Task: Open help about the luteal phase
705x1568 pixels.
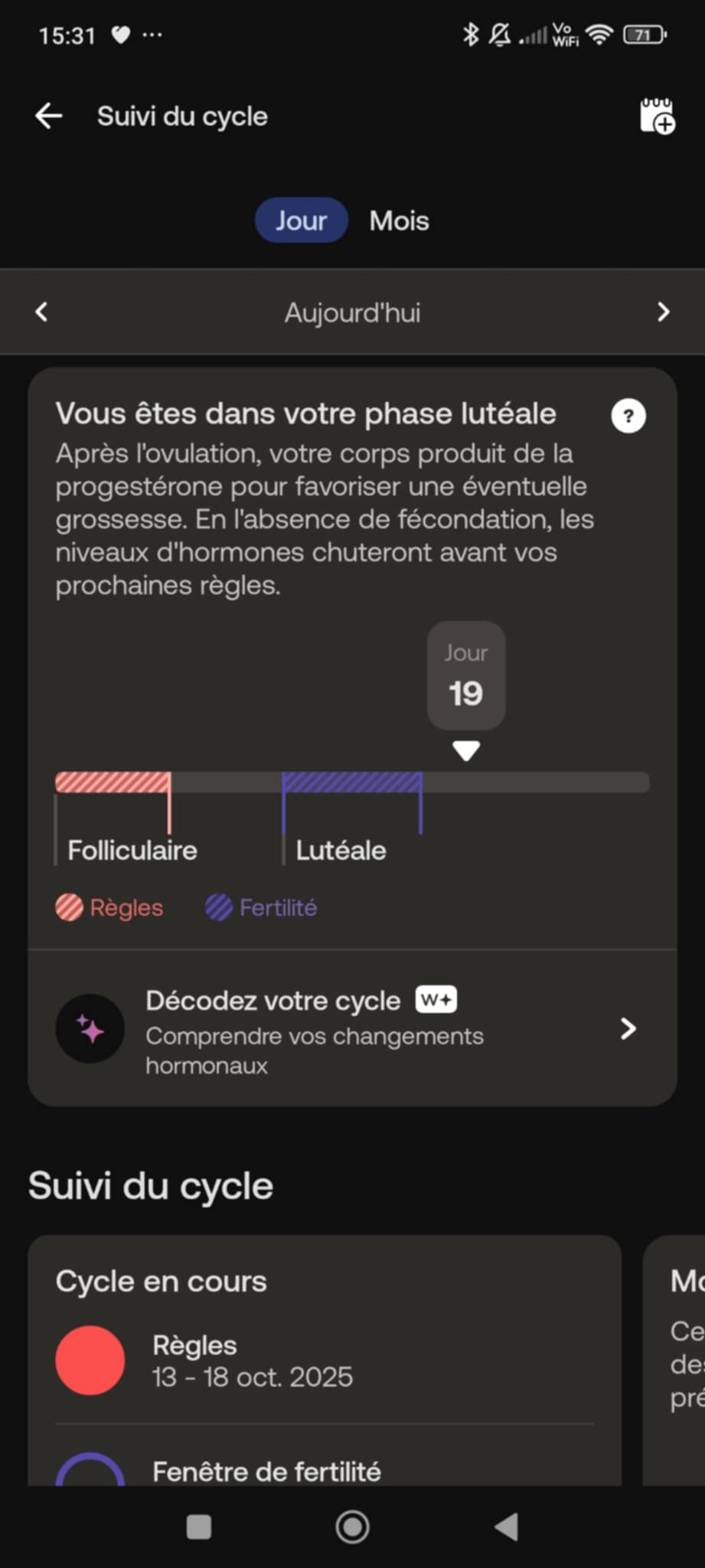Action: 628,416
